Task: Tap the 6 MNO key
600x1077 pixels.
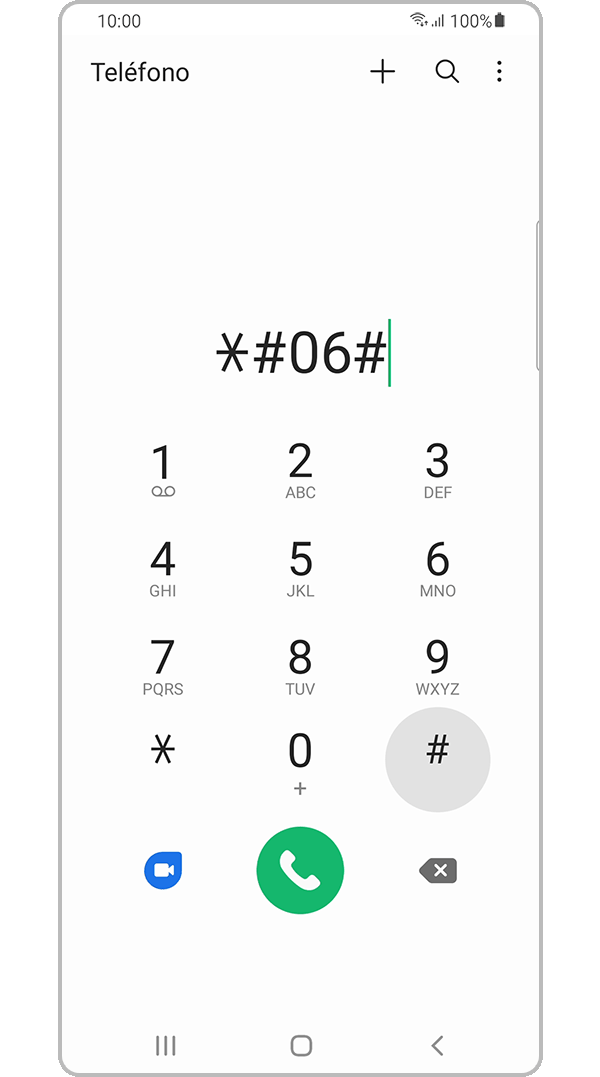Action: tap(437, 569)
